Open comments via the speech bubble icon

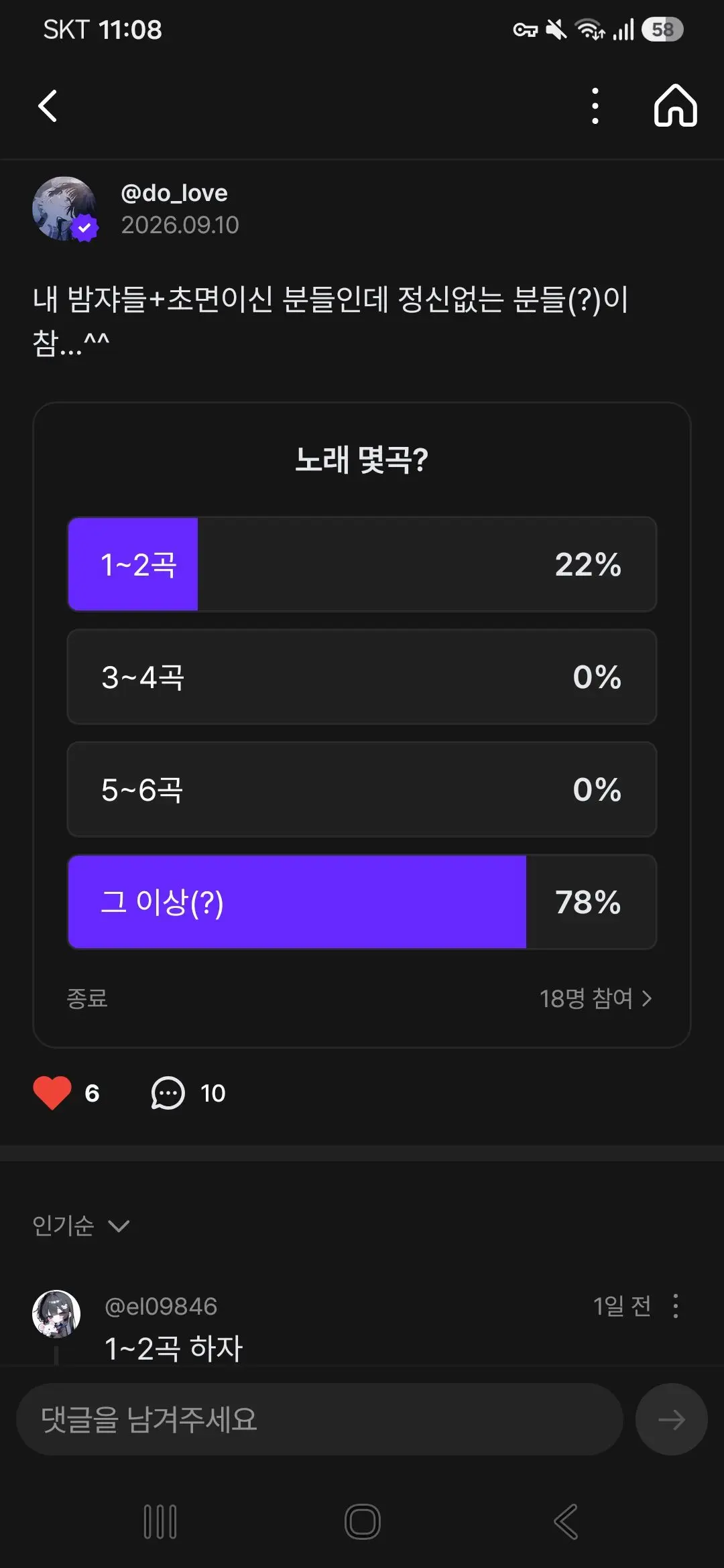pos(168,1093)
